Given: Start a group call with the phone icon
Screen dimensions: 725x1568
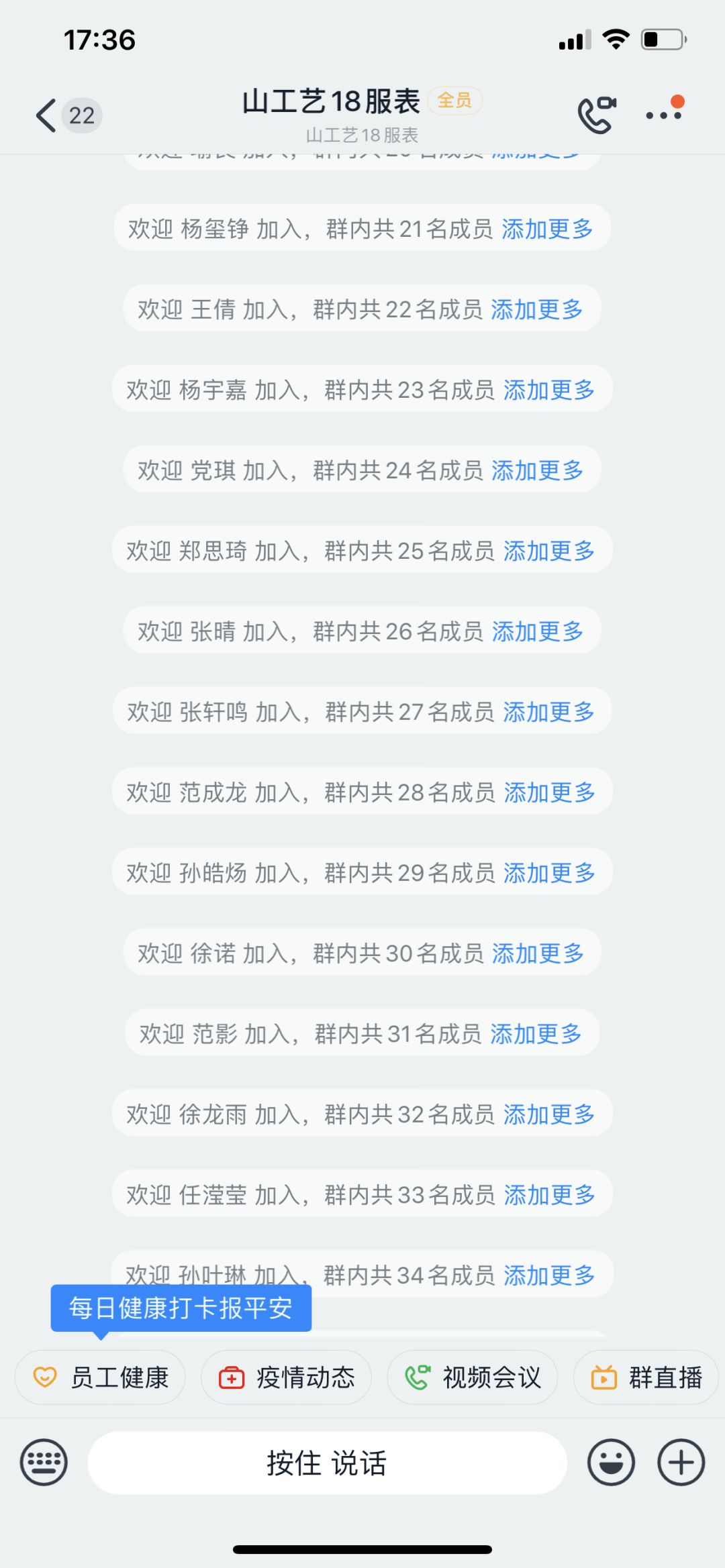Looking at the screenshot, I should point(597,115).
